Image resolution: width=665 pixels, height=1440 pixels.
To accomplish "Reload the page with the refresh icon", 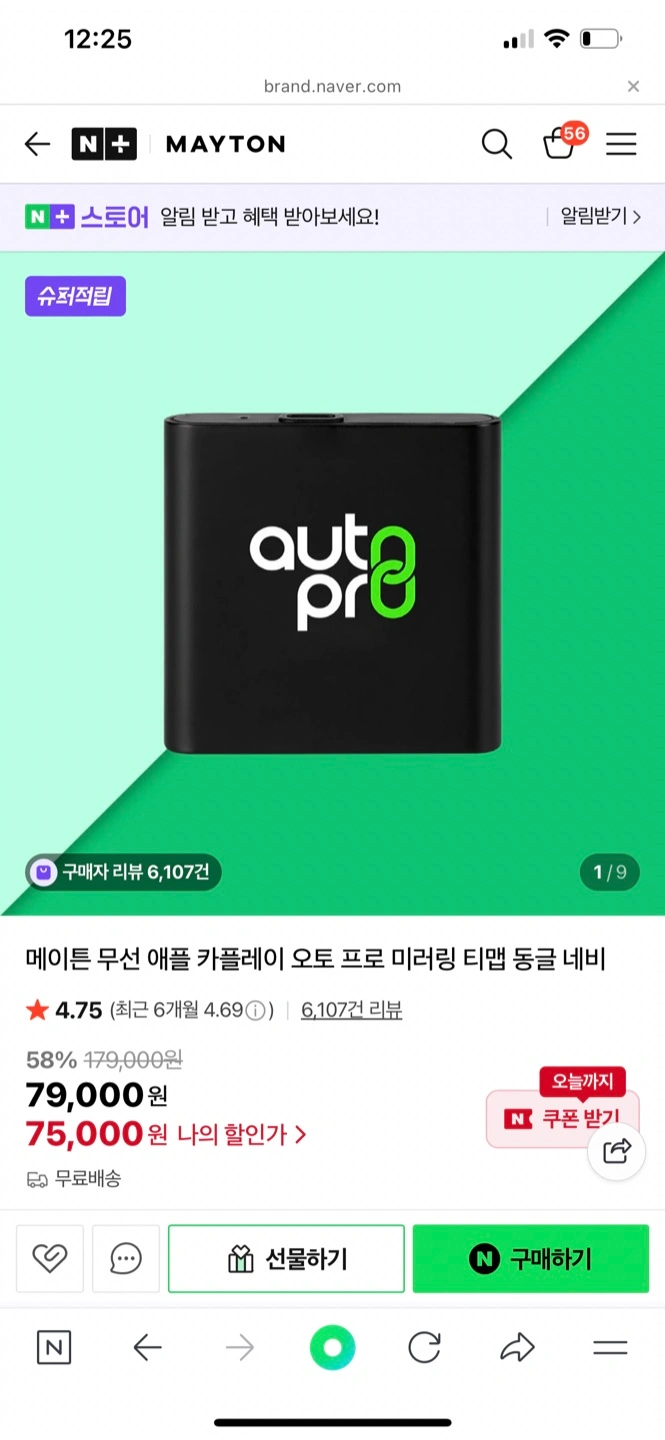I will click(x=424, y=1348).
